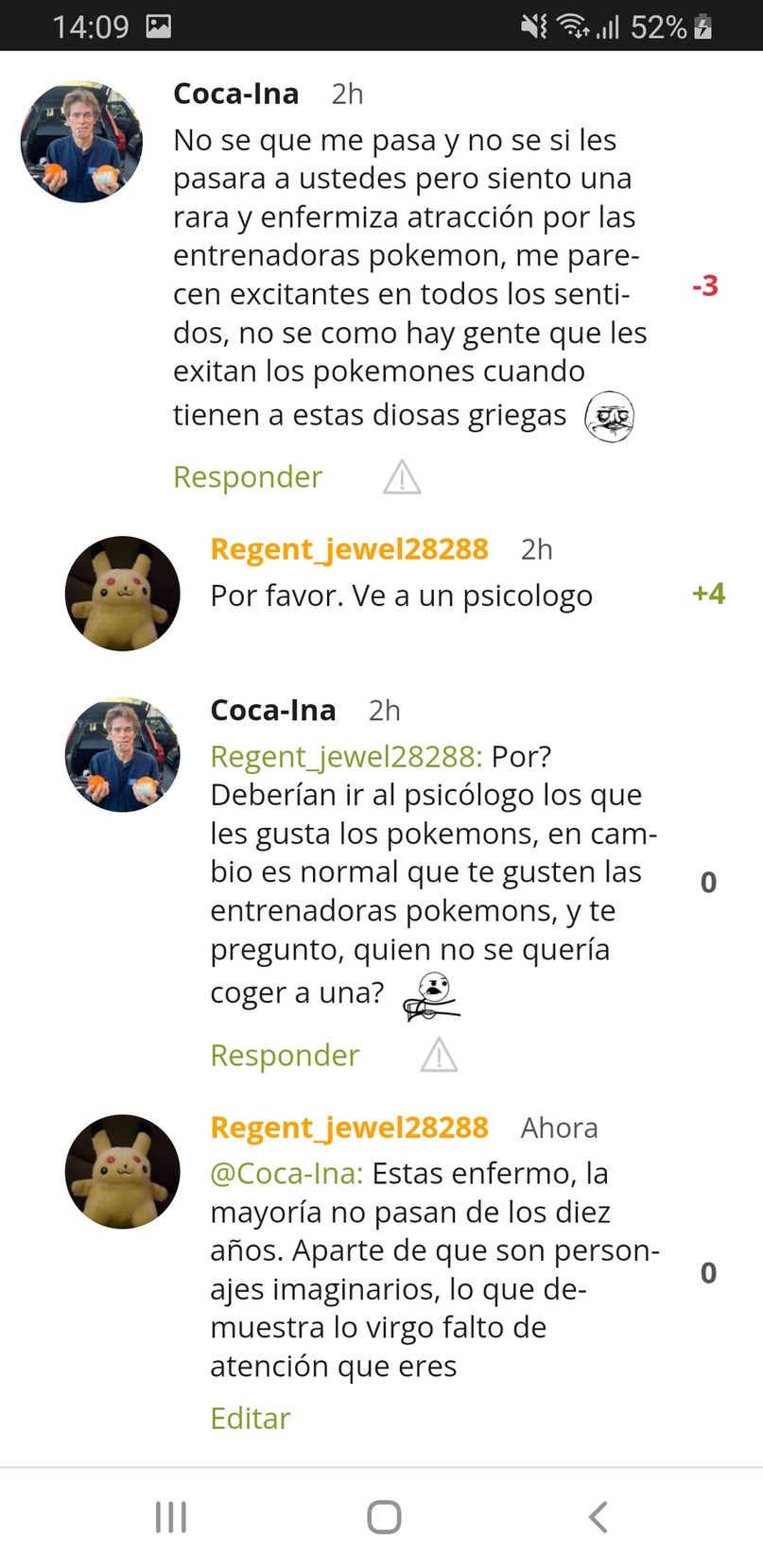Click Responder under Coca-Ina's first comment

pyautogui.click(x=247, y=477)
